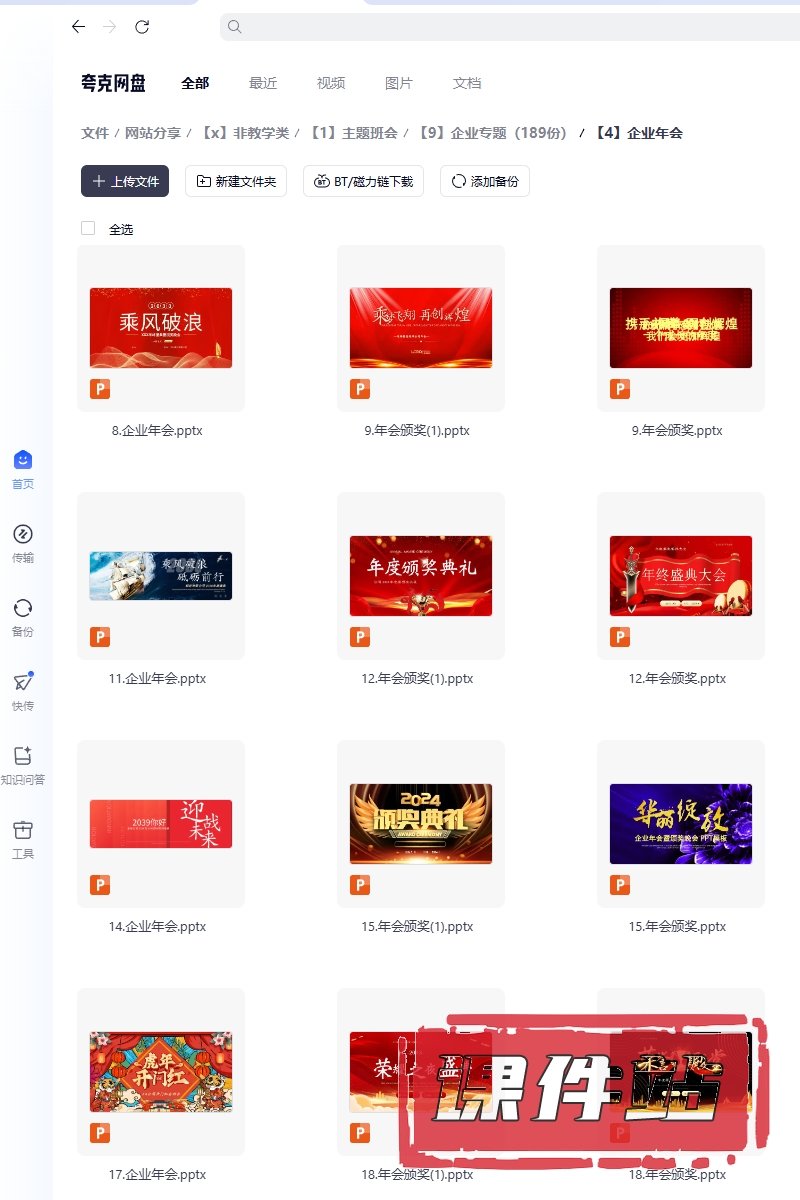The image size is (800, 1200).
Task: Go back with the browser back arrow
Action: coord(78,27)
